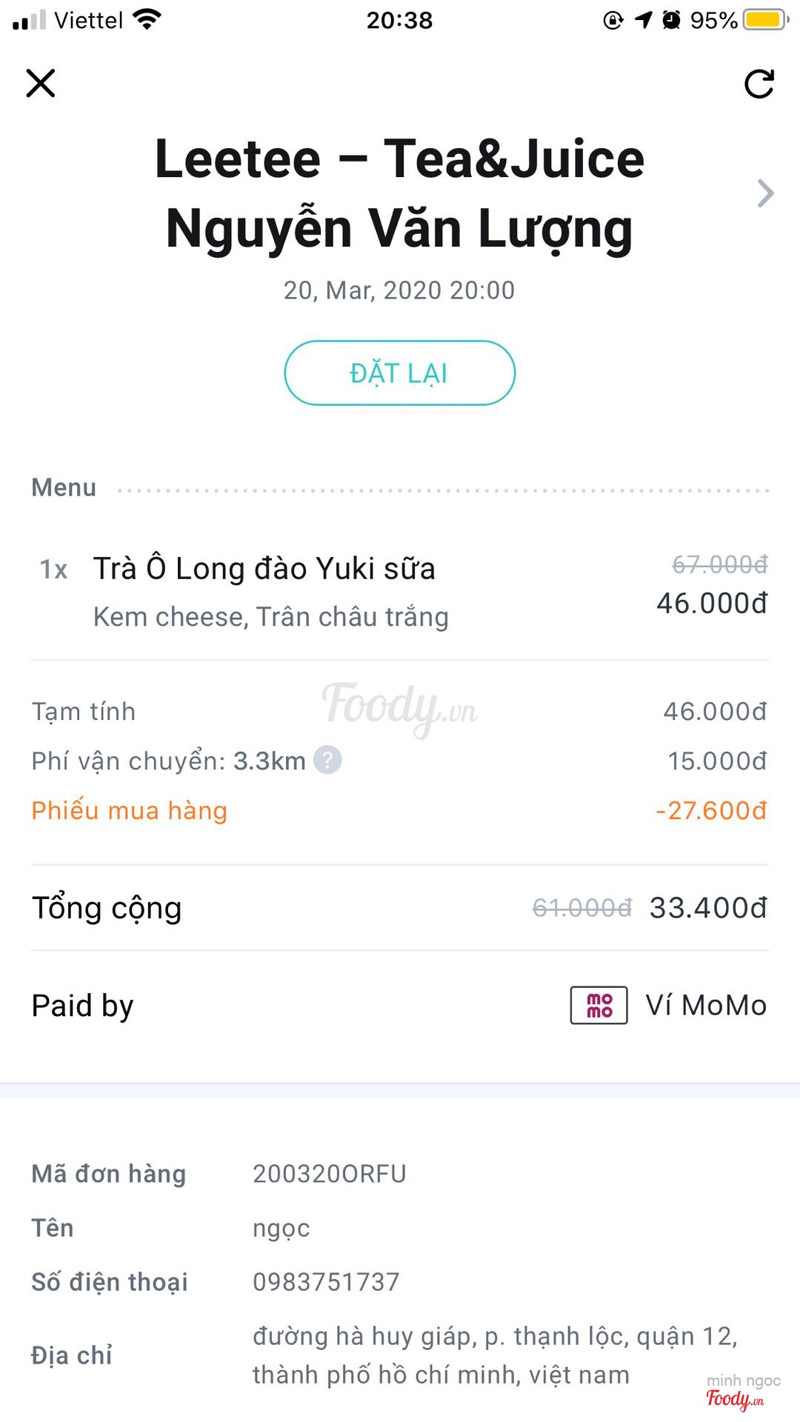Close the order details screen

[41, 83]
